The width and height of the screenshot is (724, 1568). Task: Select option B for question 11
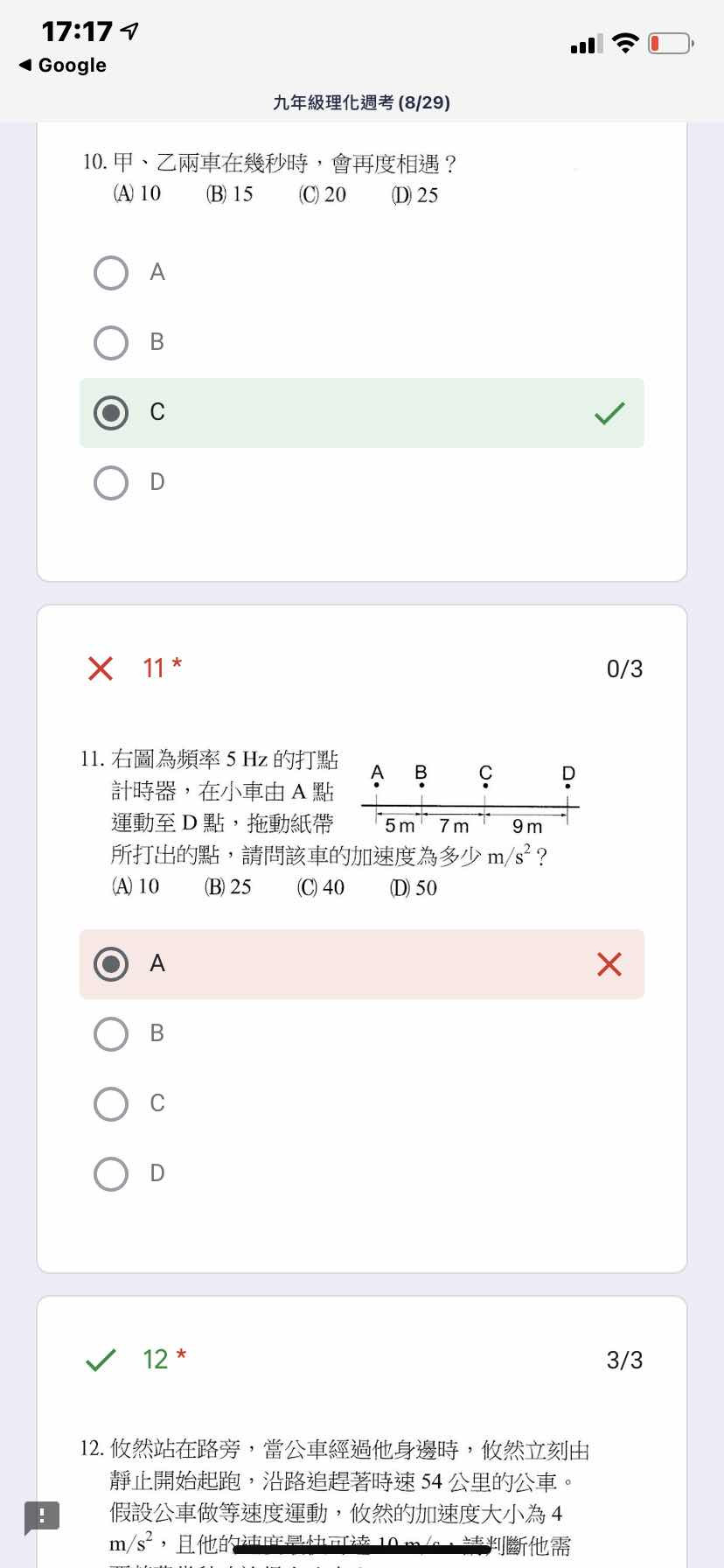[x=362, y=1034]
